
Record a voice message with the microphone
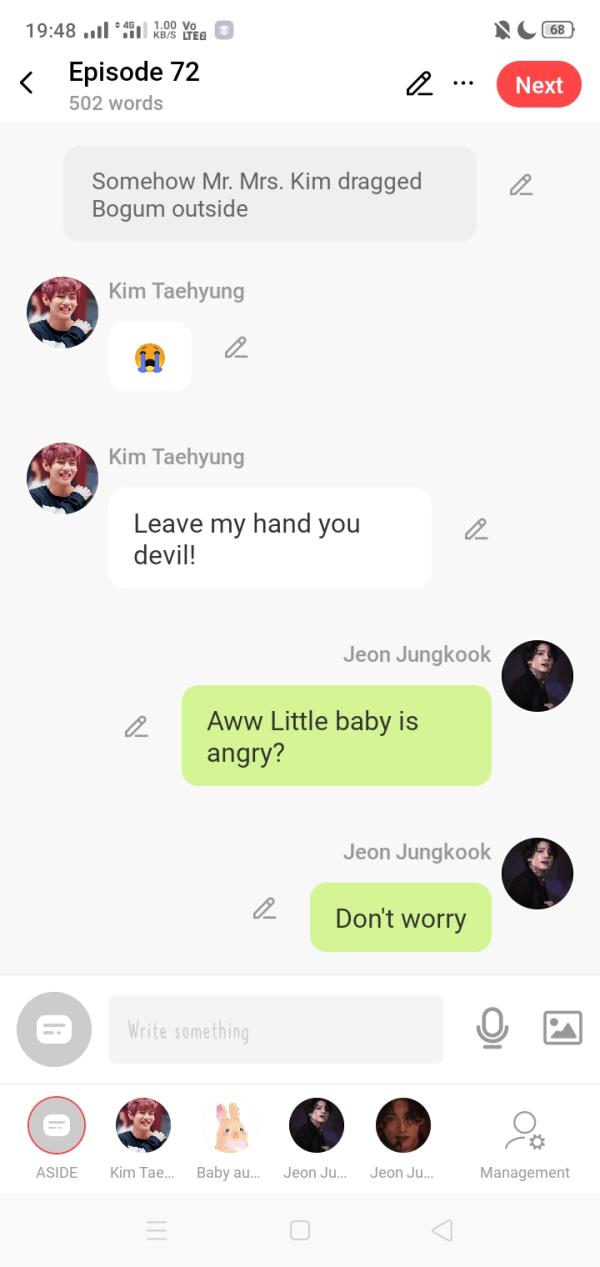[492, 1028]
